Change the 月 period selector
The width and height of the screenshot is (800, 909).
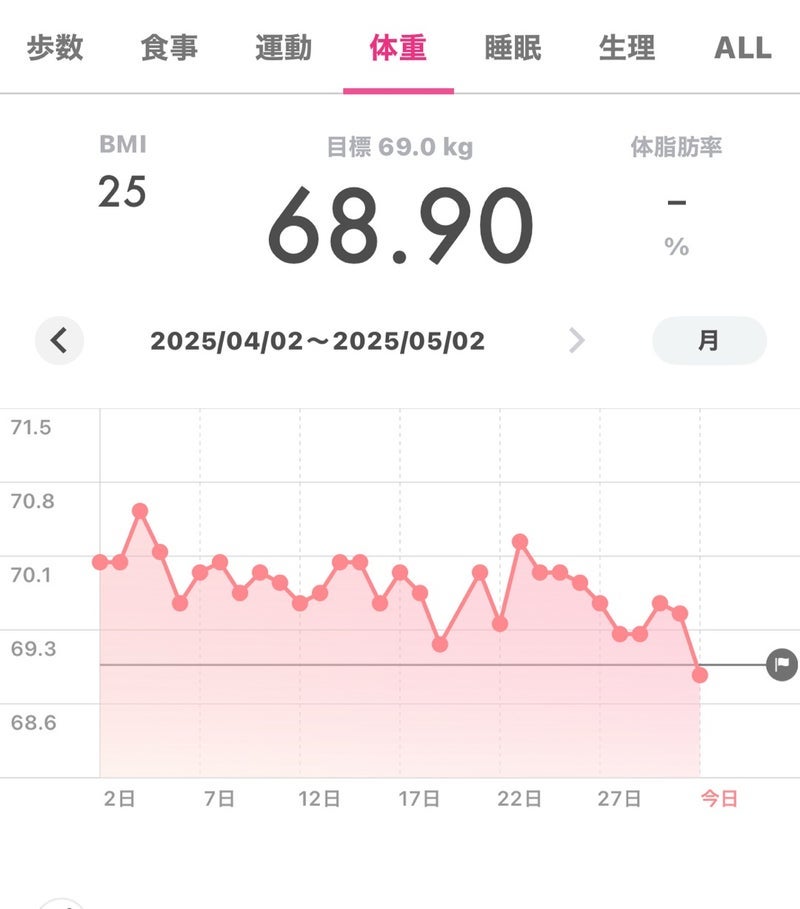tap(709, 341)
